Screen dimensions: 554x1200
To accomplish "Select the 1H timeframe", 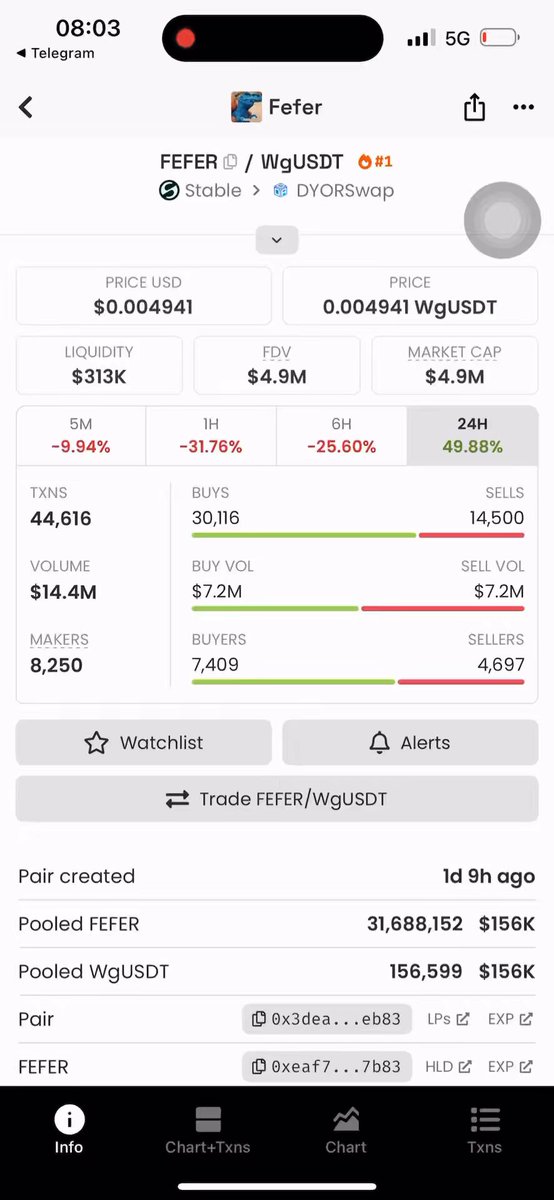I will tap(211, 436).
